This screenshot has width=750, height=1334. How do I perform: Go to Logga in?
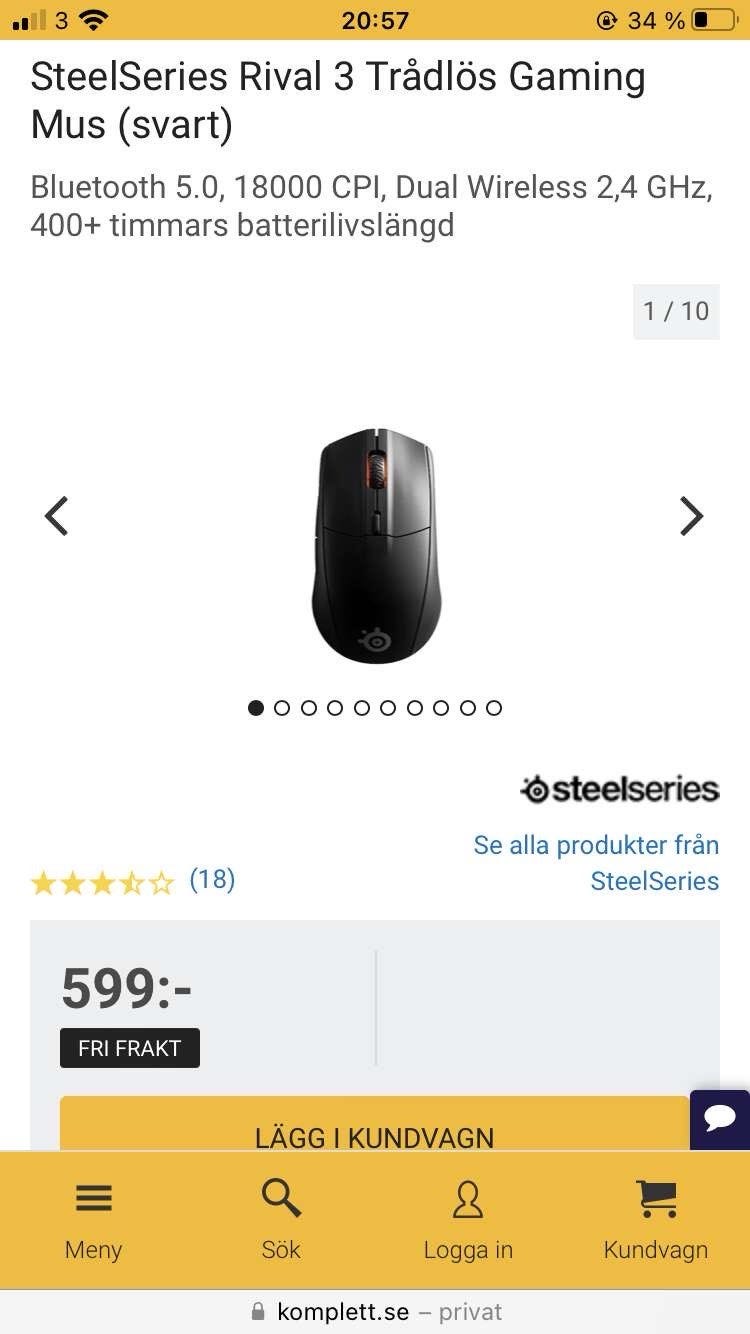click(x=468, y=1220)
